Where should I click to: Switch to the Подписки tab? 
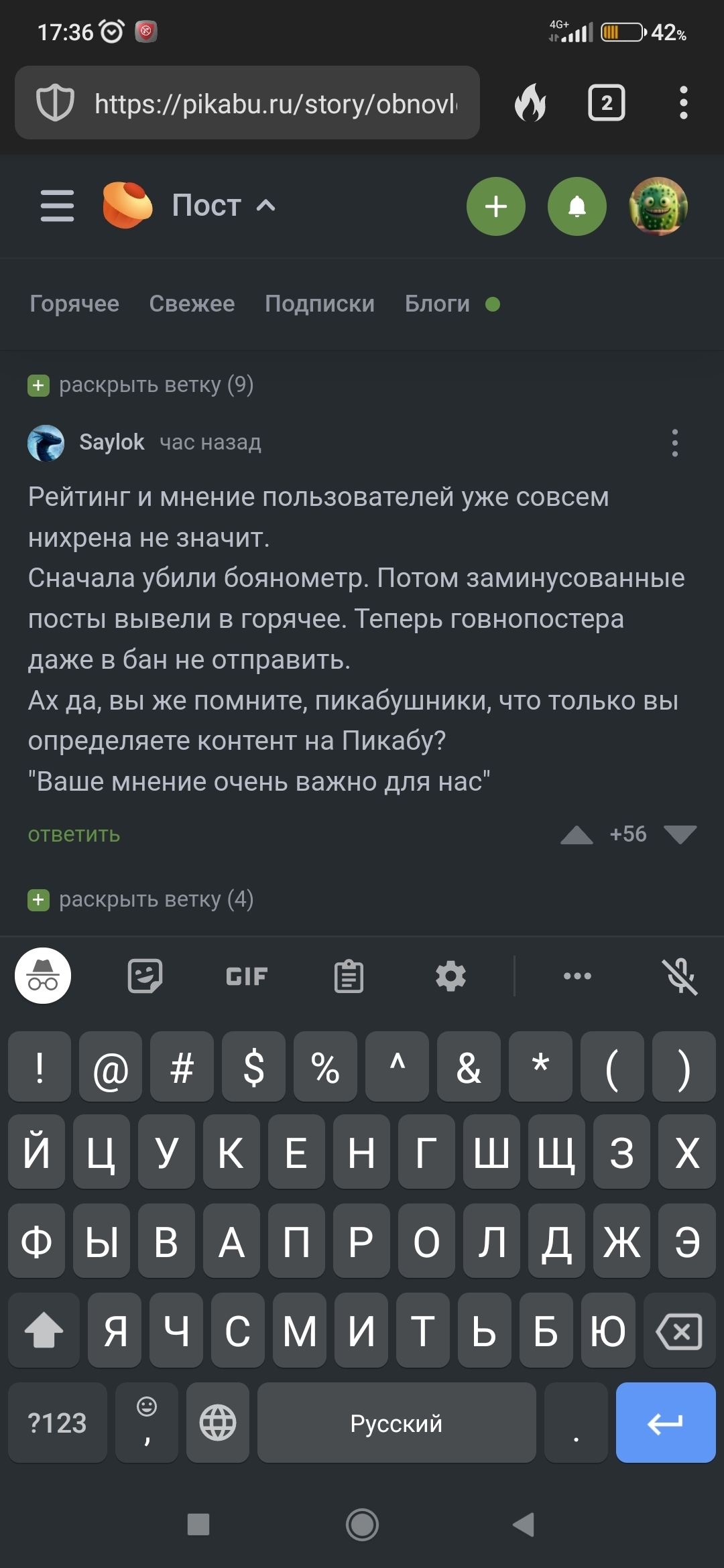319,304
